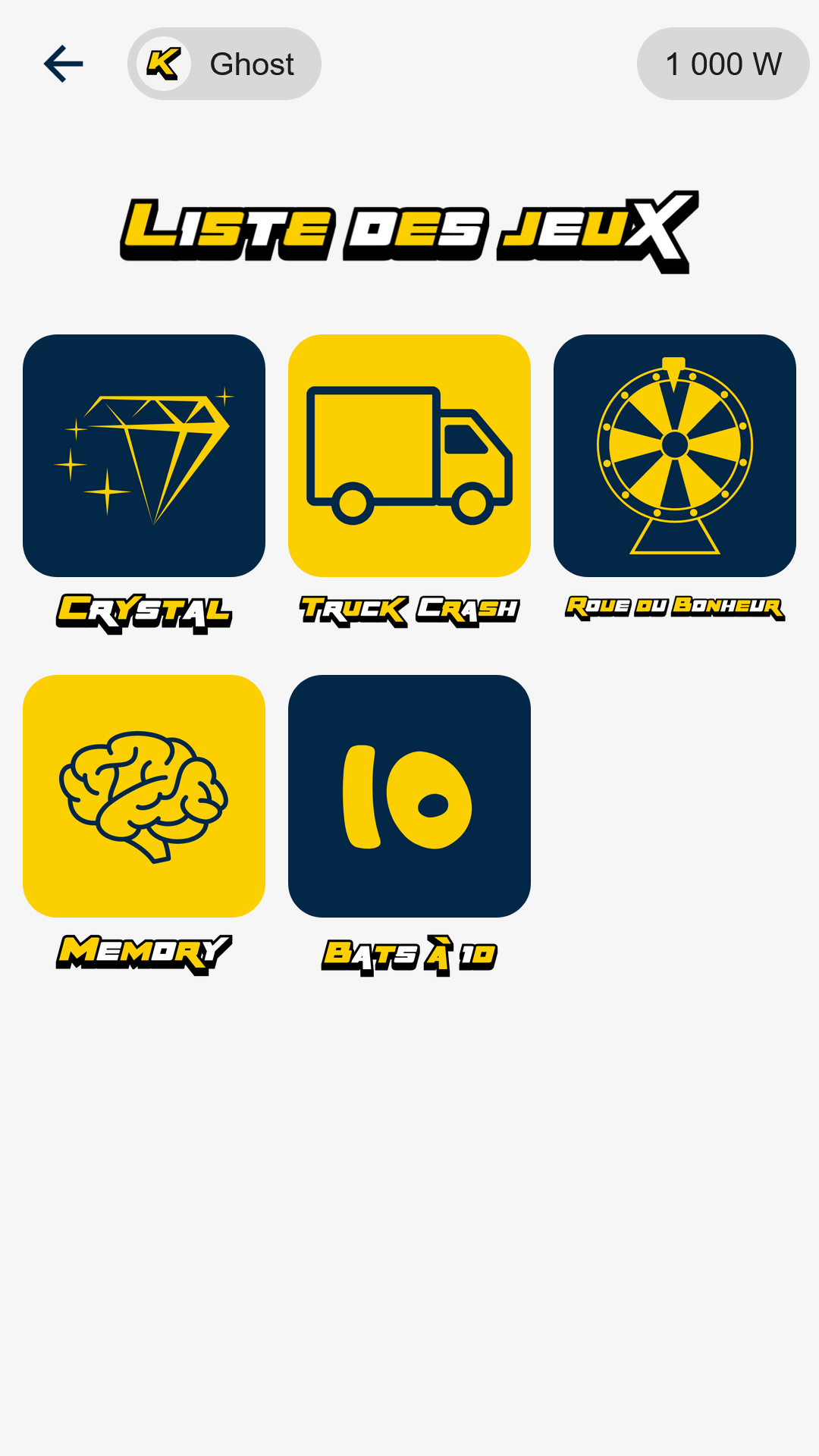819x1456 pixels.
Task: Start the Memory game
Action: (144, 796)
